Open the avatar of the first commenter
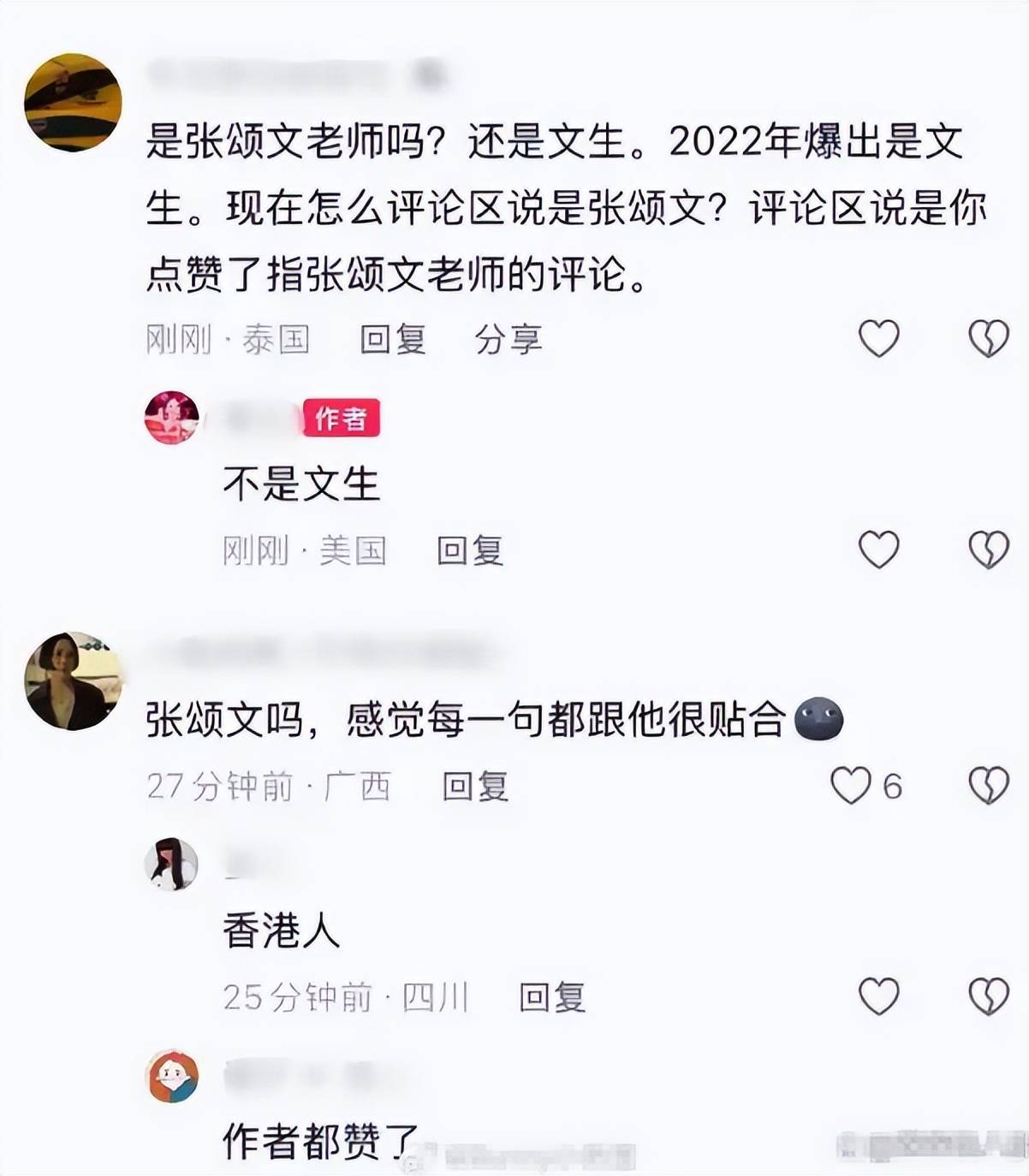 (73, 103)
